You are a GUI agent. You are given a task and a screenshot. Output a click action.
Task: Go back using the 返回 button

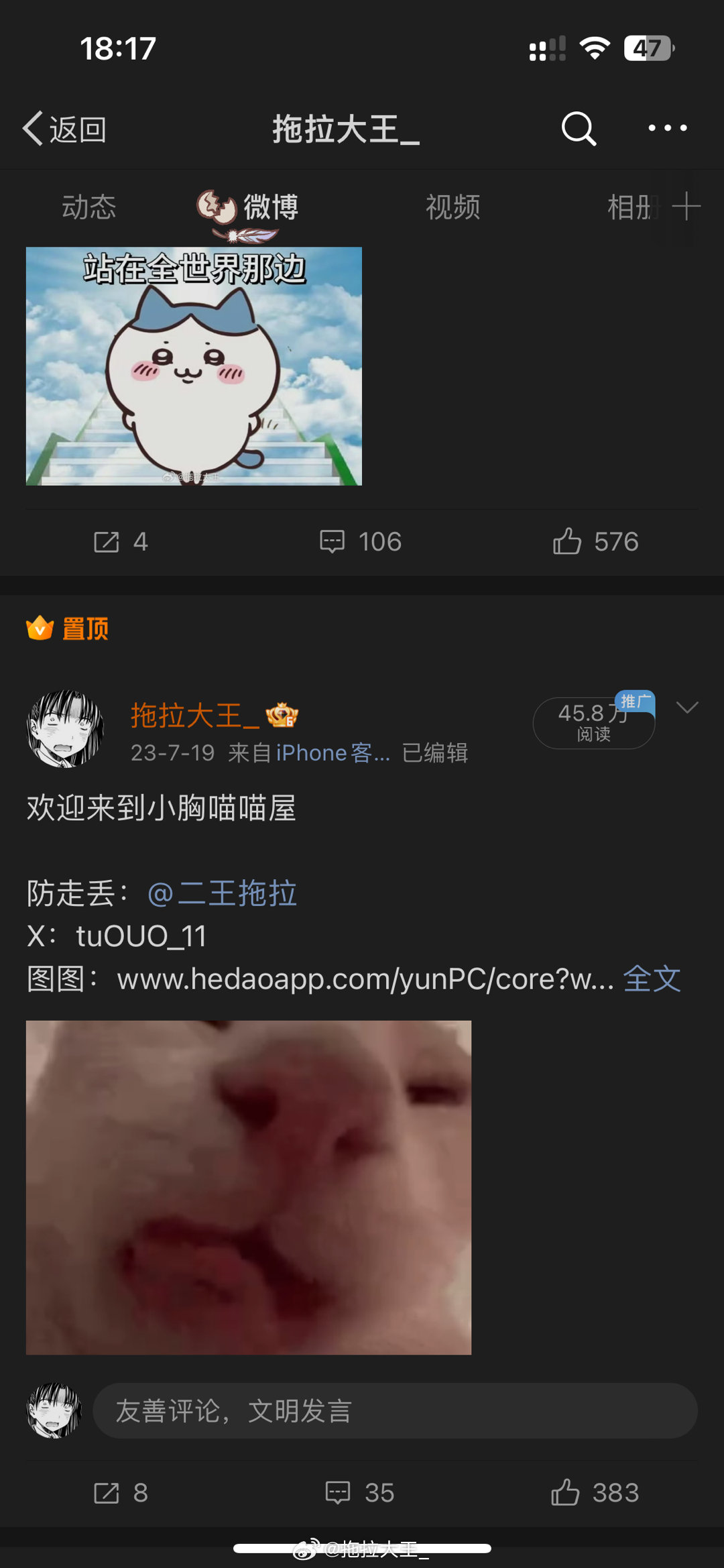coord(65,128)
